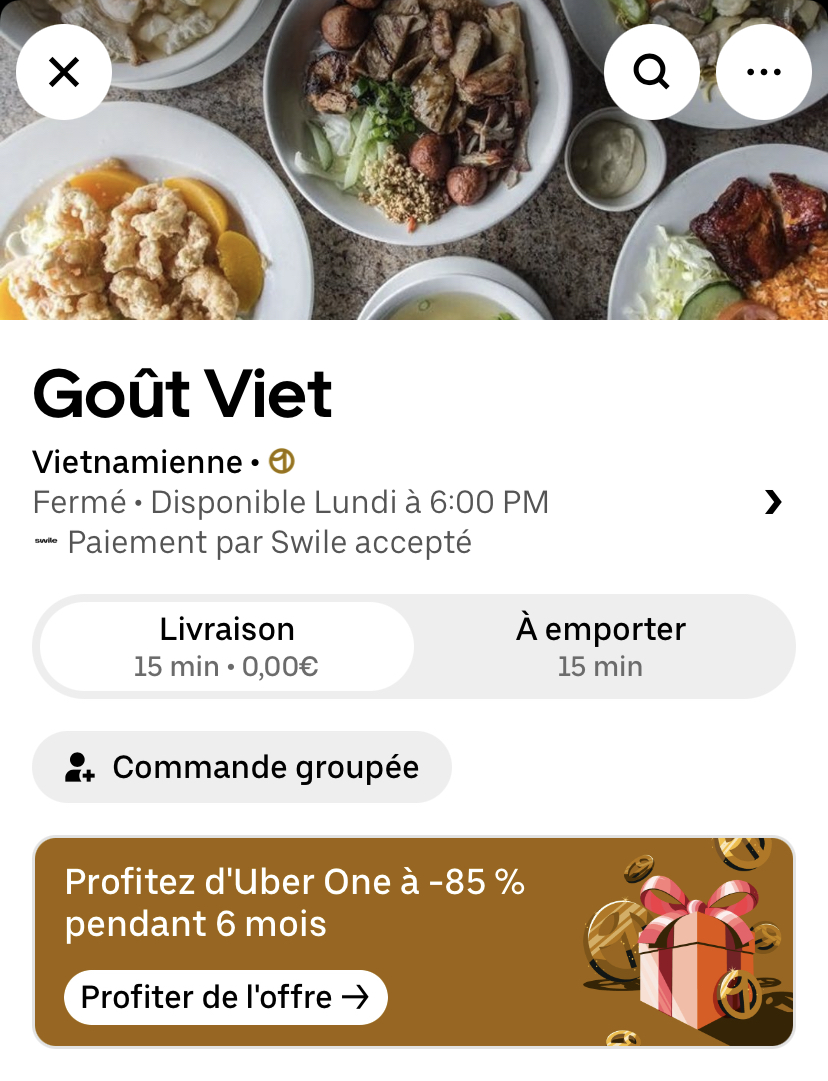Tap Profiter de l'offre for Uber One
828x1081 pixels.
(x=226, y=997)
